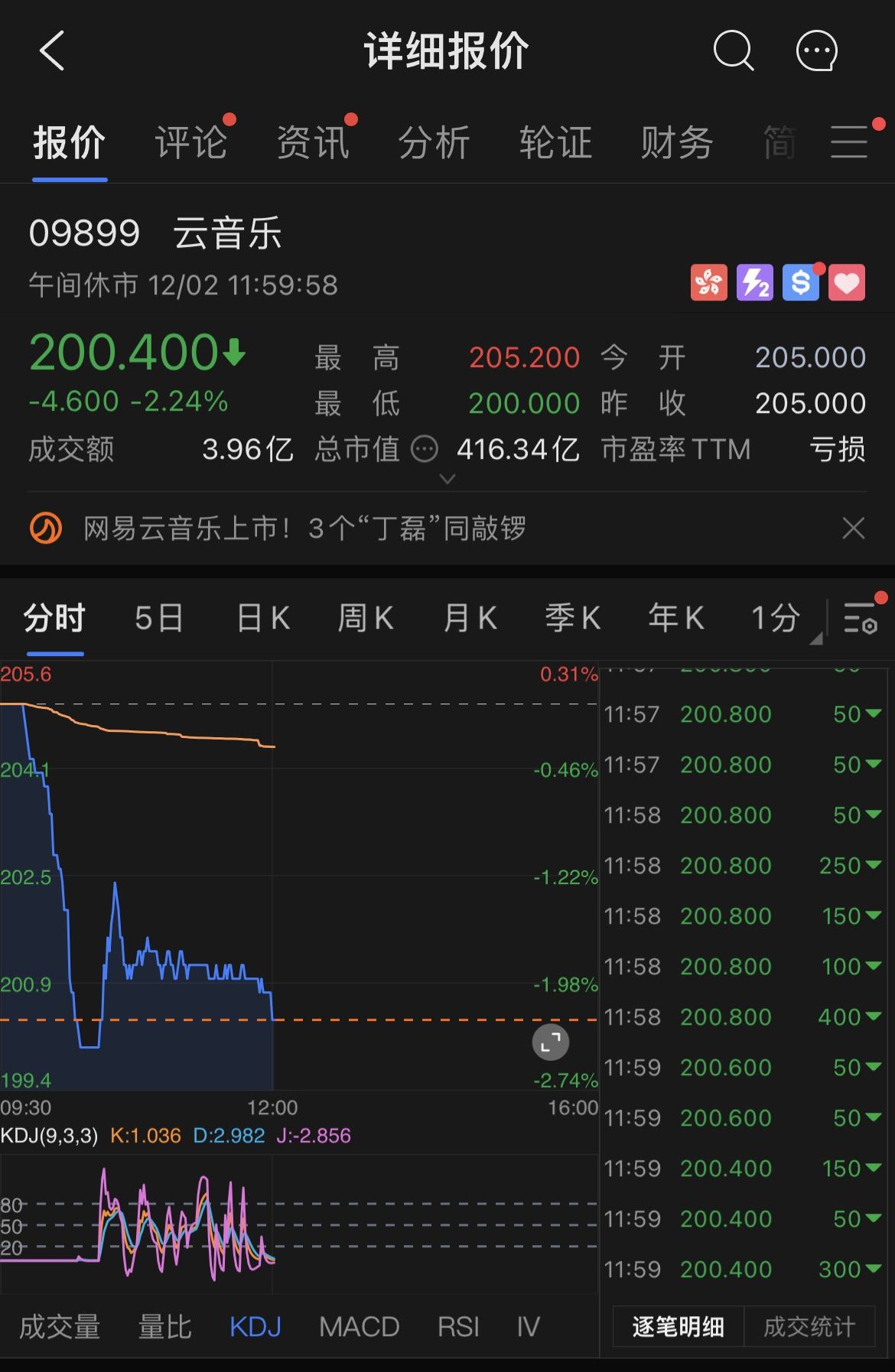
Task: Open news about 网易云音乐上市
Action: point(304,528)
